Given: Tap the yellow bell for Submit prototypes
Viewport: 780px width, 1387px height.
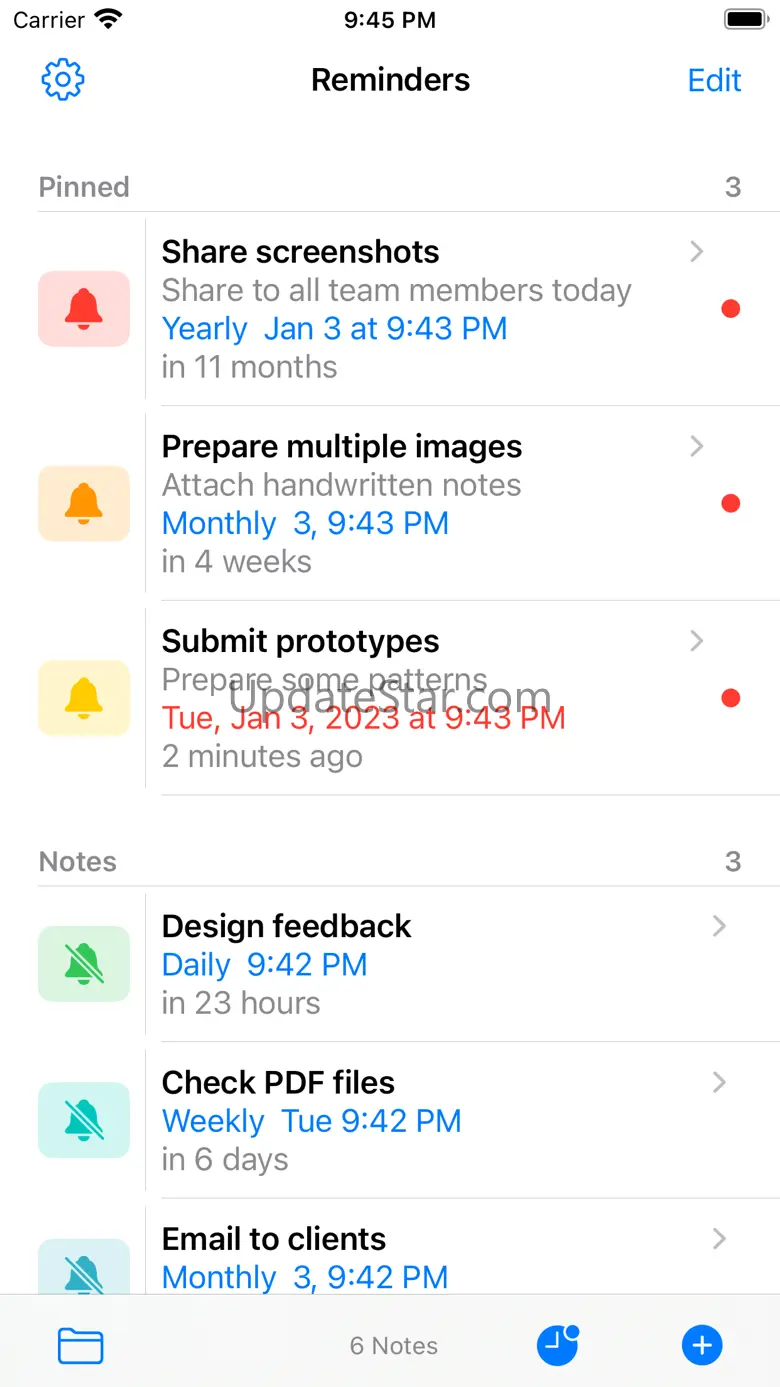Looking at the screenshot, I should click(84, 698).
